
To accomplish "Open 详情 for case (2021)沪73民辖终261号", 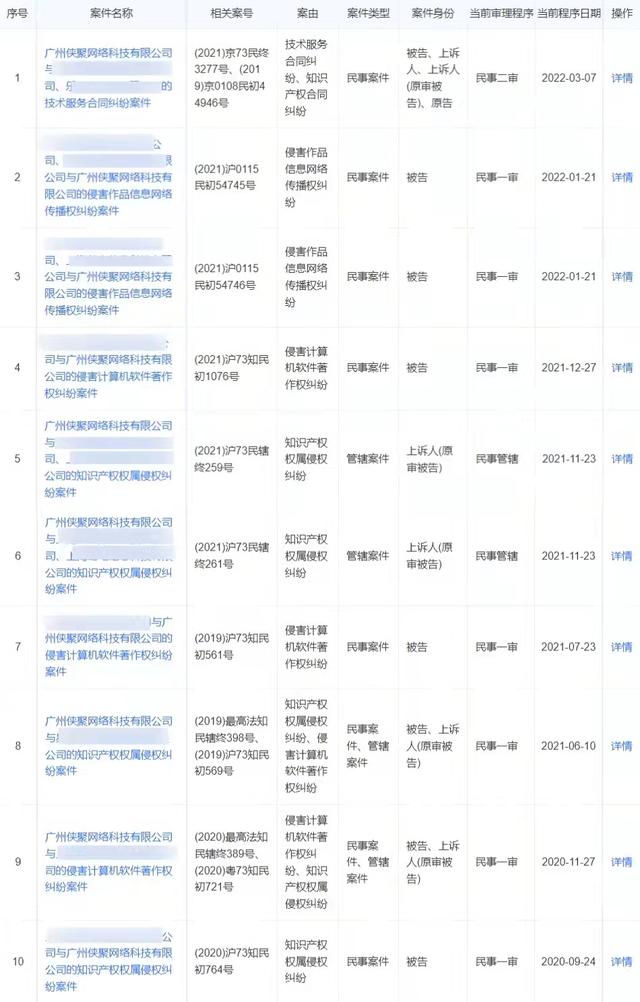I will [x=621, y=556].
